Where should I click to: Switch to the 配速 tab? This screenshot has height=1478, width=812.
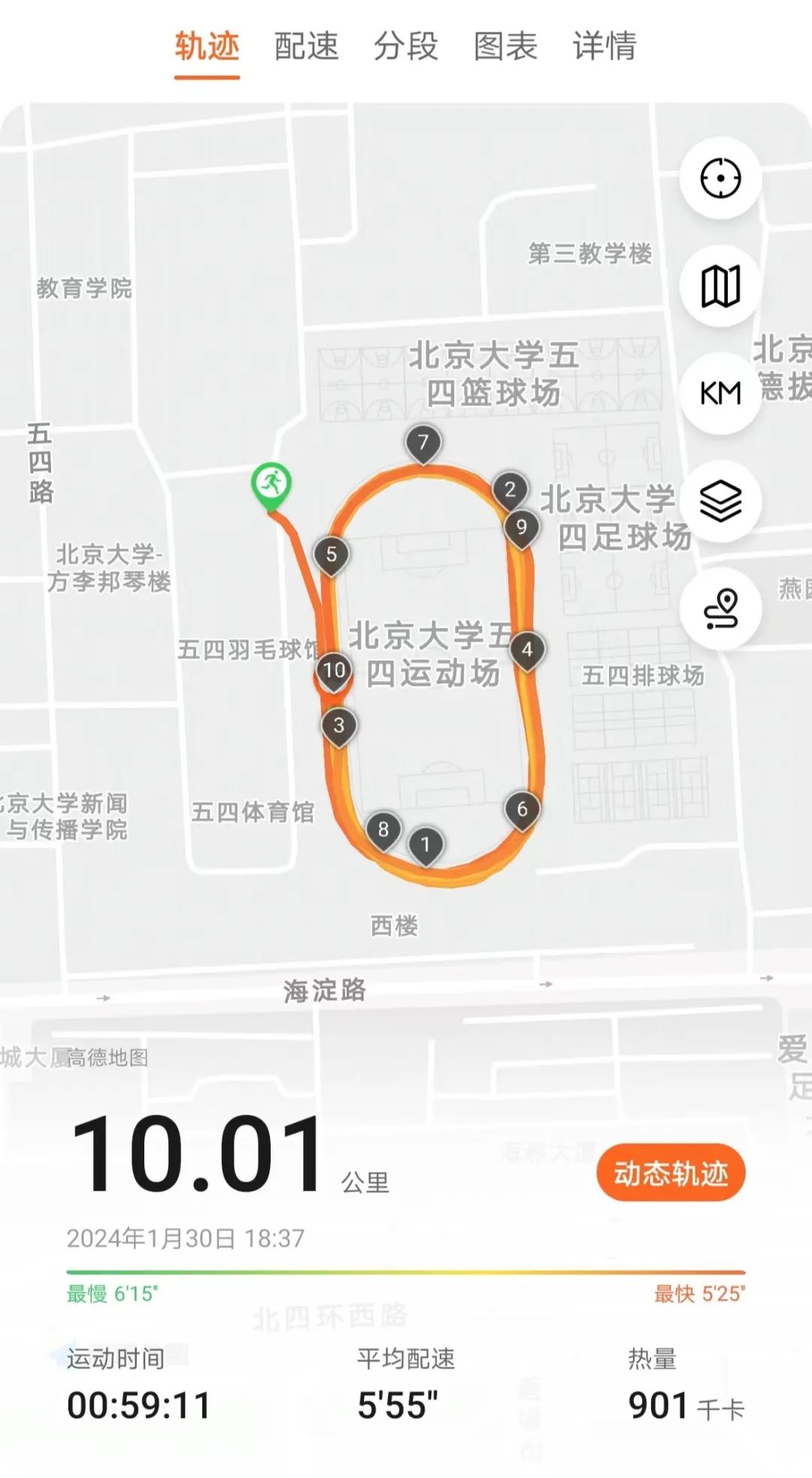click(x=306, y=46)
